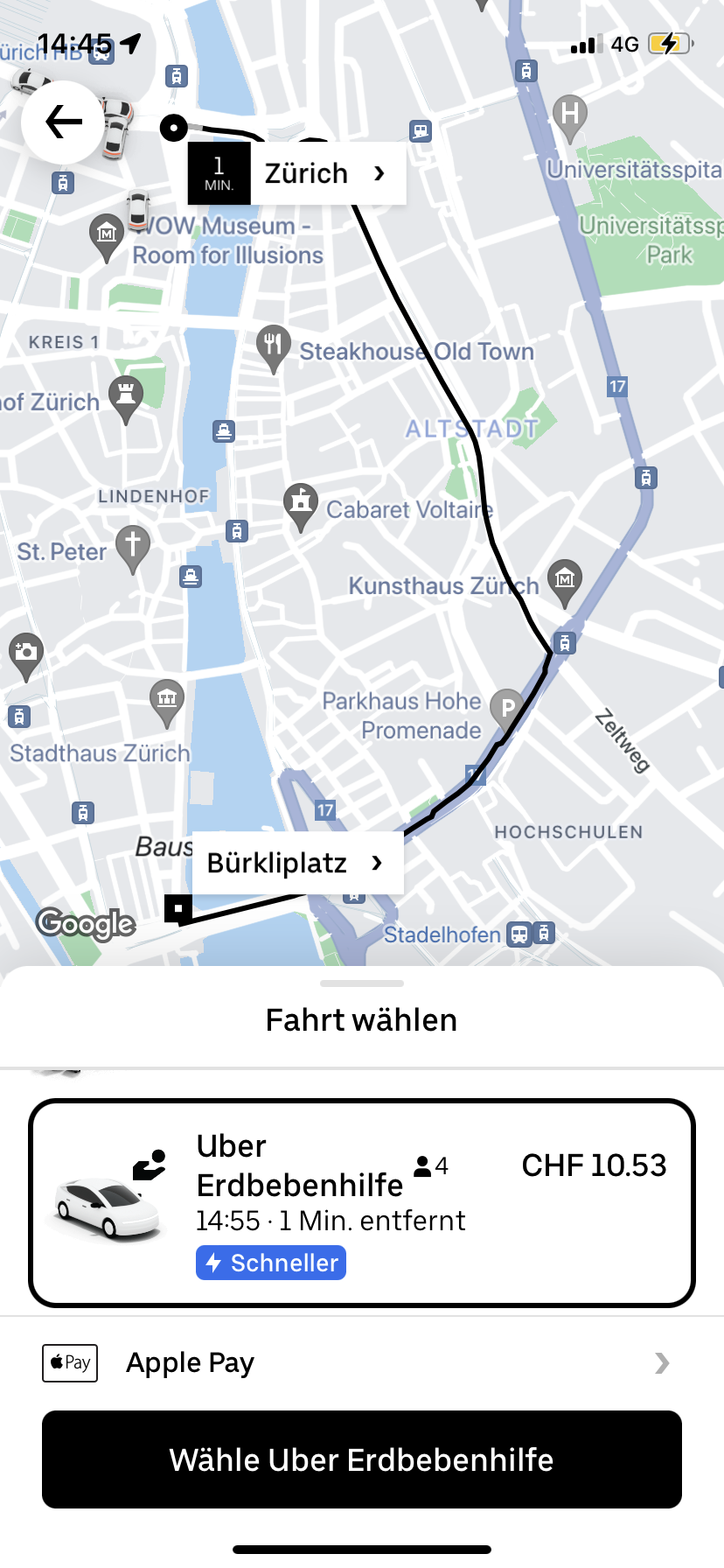Image resolution: width=724 pixels, height=1568 pixels.
Task: Confirm with Wähle Uber Erdbebenhilfe button
Action: 361,1459
